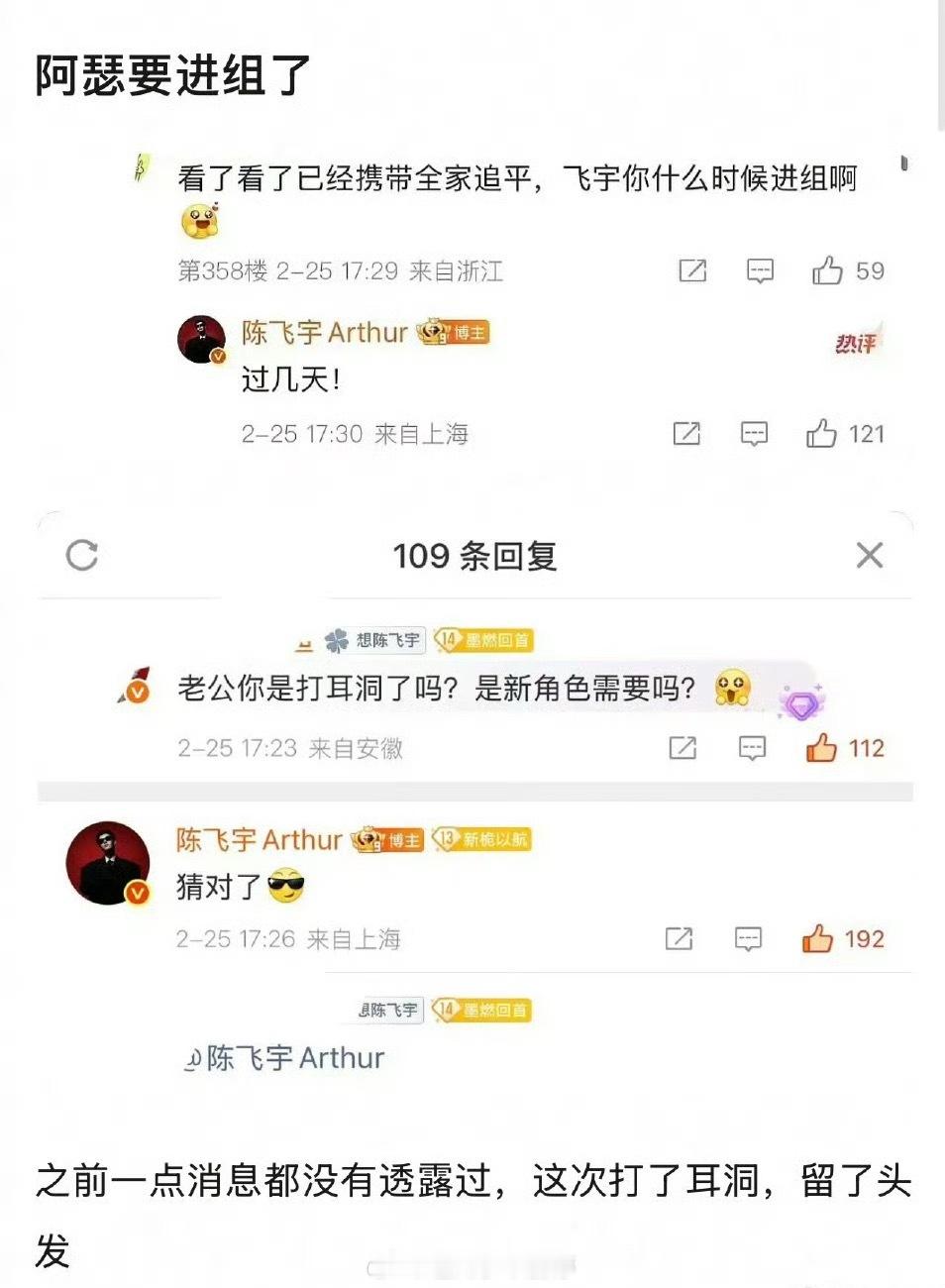
Task: Toggle like on the "过几天!" reply
Action: pyautogui.click(x=821, y=433)
